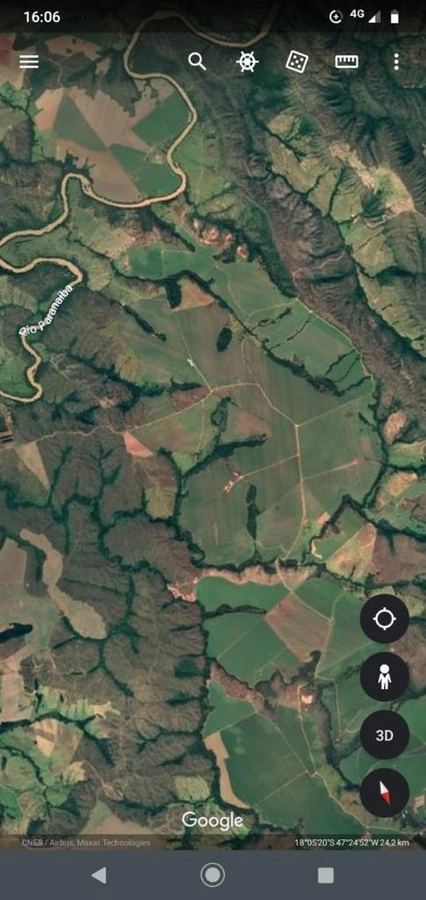Image resolution: width=426 pixels, height=900 pixels.
Task: Go back using system back button
Action: click(99, 875)
